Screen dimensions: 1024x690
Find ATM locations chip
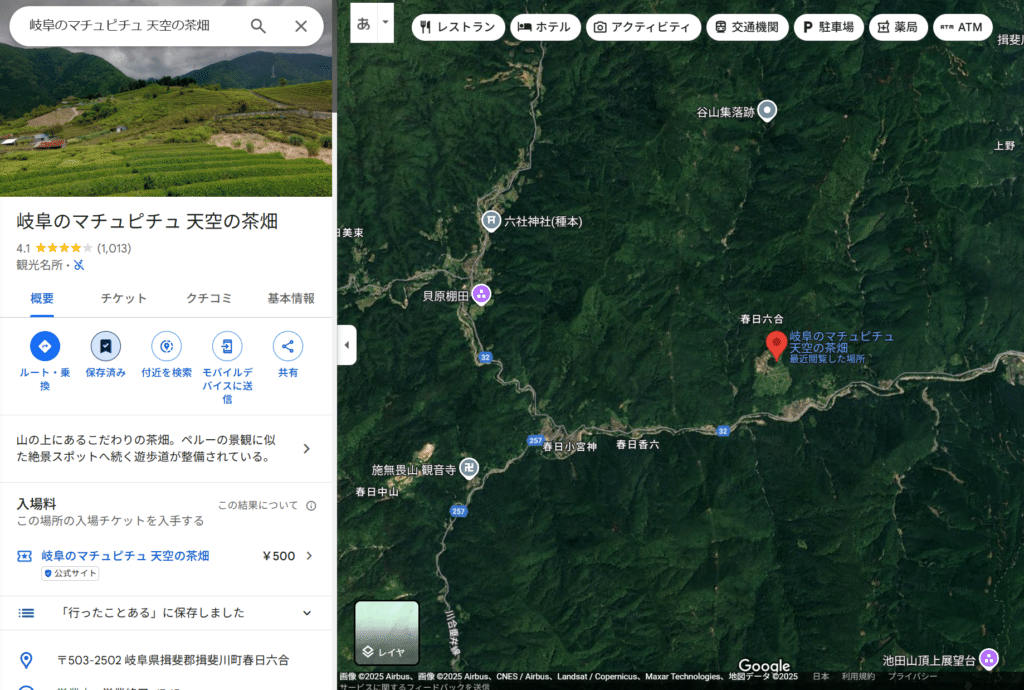[x=962, y=27]
